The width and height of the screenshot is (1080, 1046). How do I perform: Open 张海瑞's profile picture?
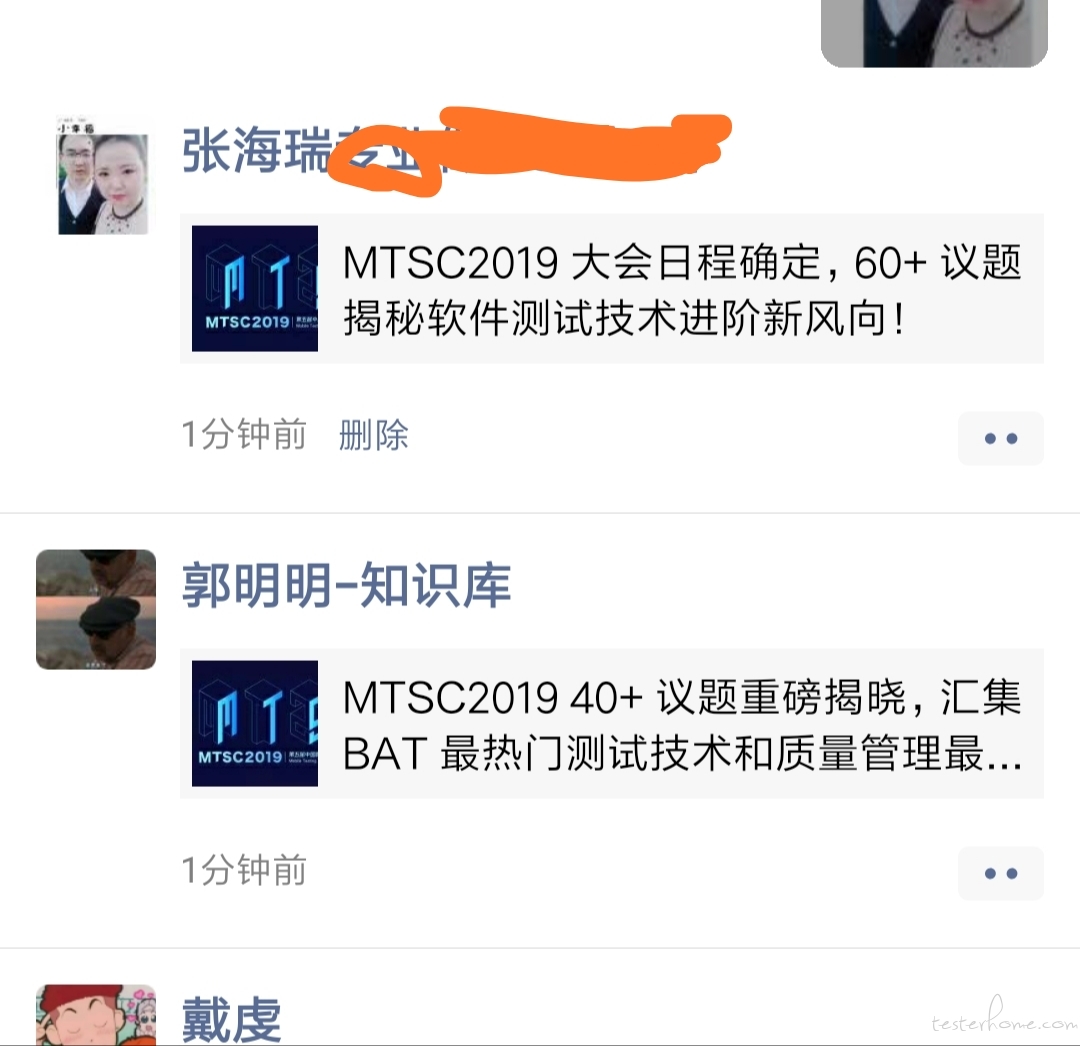pos(103,178)
